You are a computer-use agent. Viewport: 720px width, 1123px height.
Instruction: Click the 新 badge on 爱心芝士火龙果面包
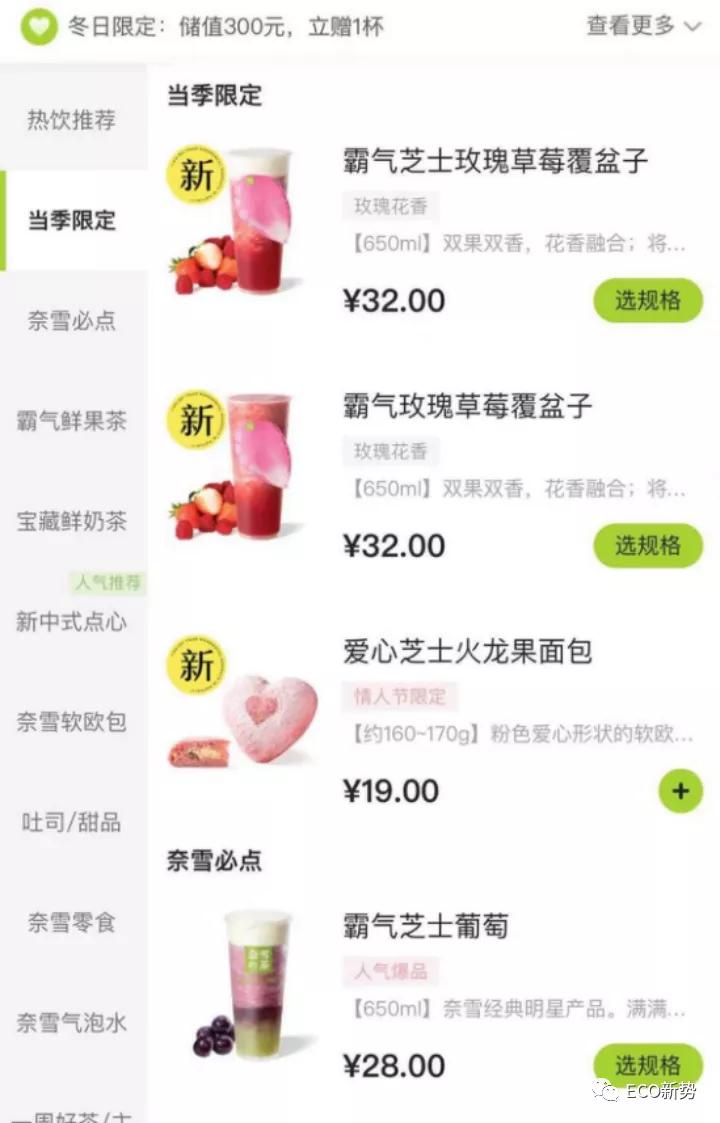pos(196,665)
